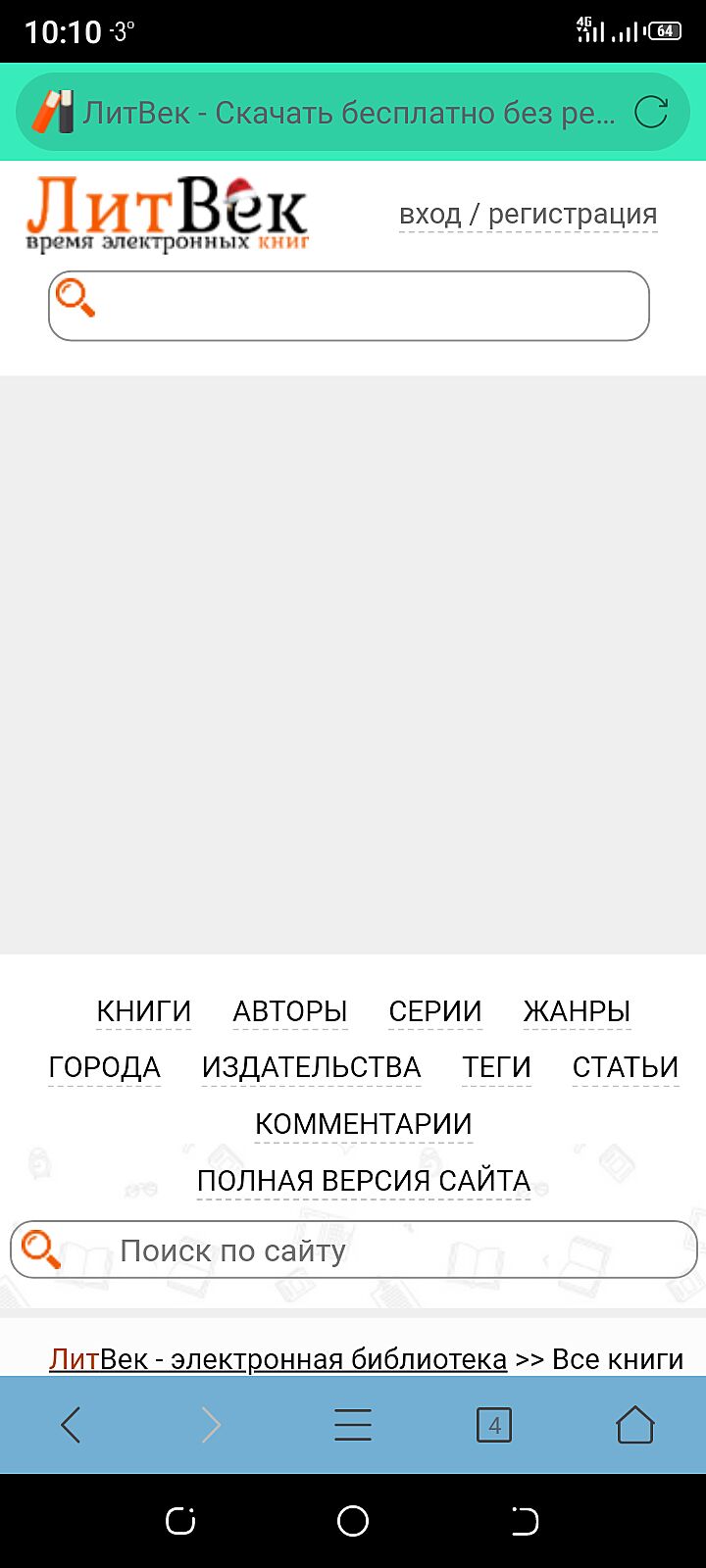Open the ЛитВек - электронная библиотека breadcrumb link
The height and width of the screenshot is (1568, 706).
click(277, 1359)
